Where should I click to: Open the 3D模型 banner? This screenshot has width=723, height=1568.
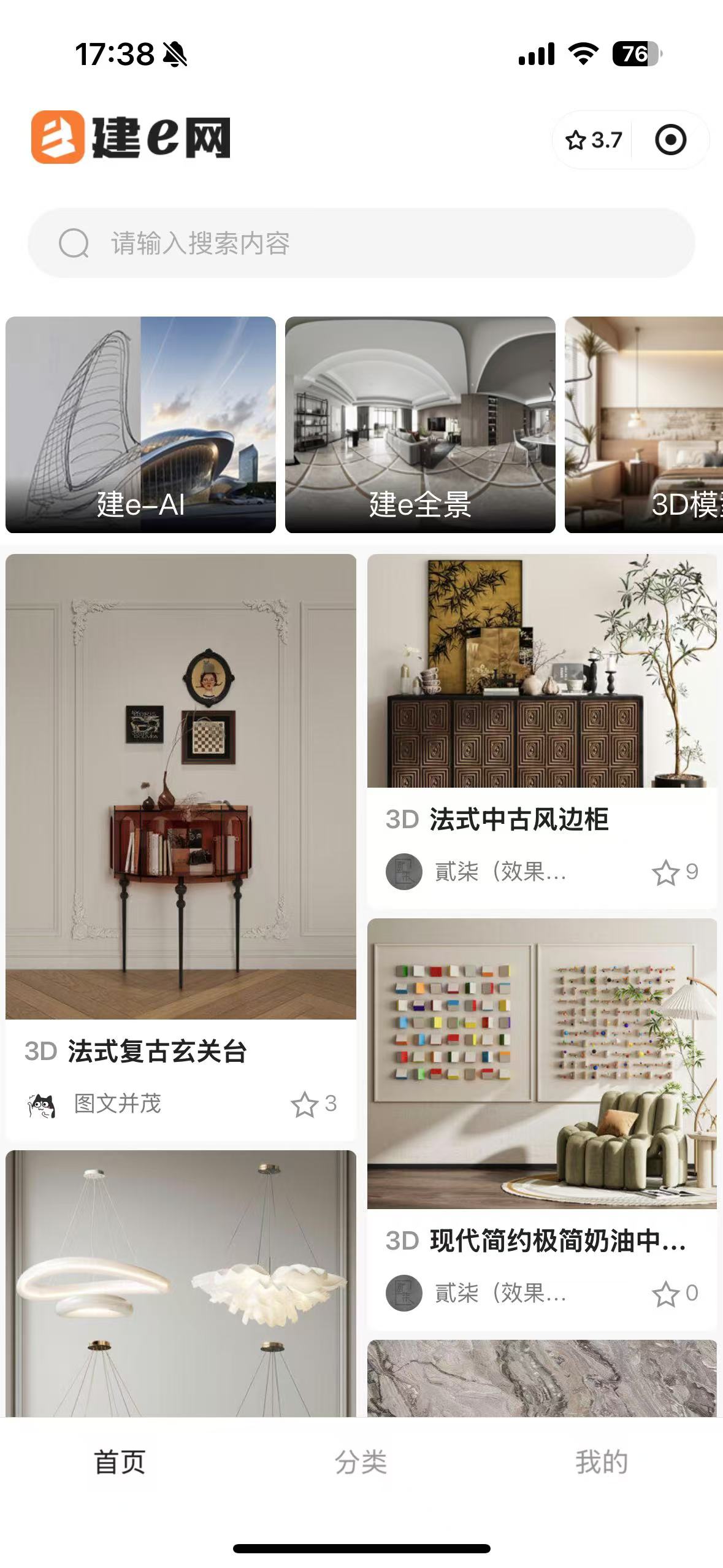644,425
